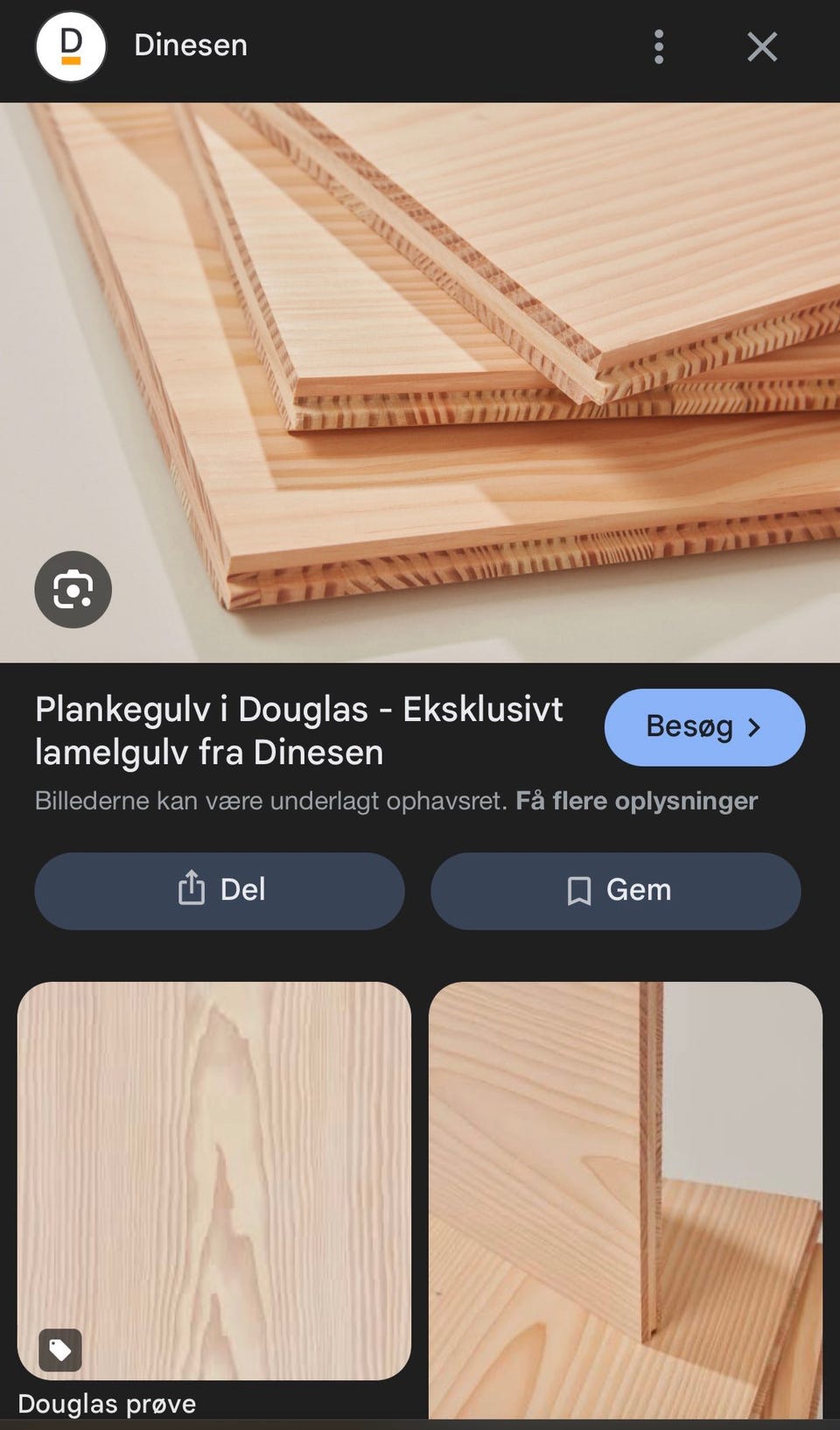Screen dimensions: 840x1430
Task: Expand more options from the overflow menu
Action: pyautogui.click(x=658, y=47)
